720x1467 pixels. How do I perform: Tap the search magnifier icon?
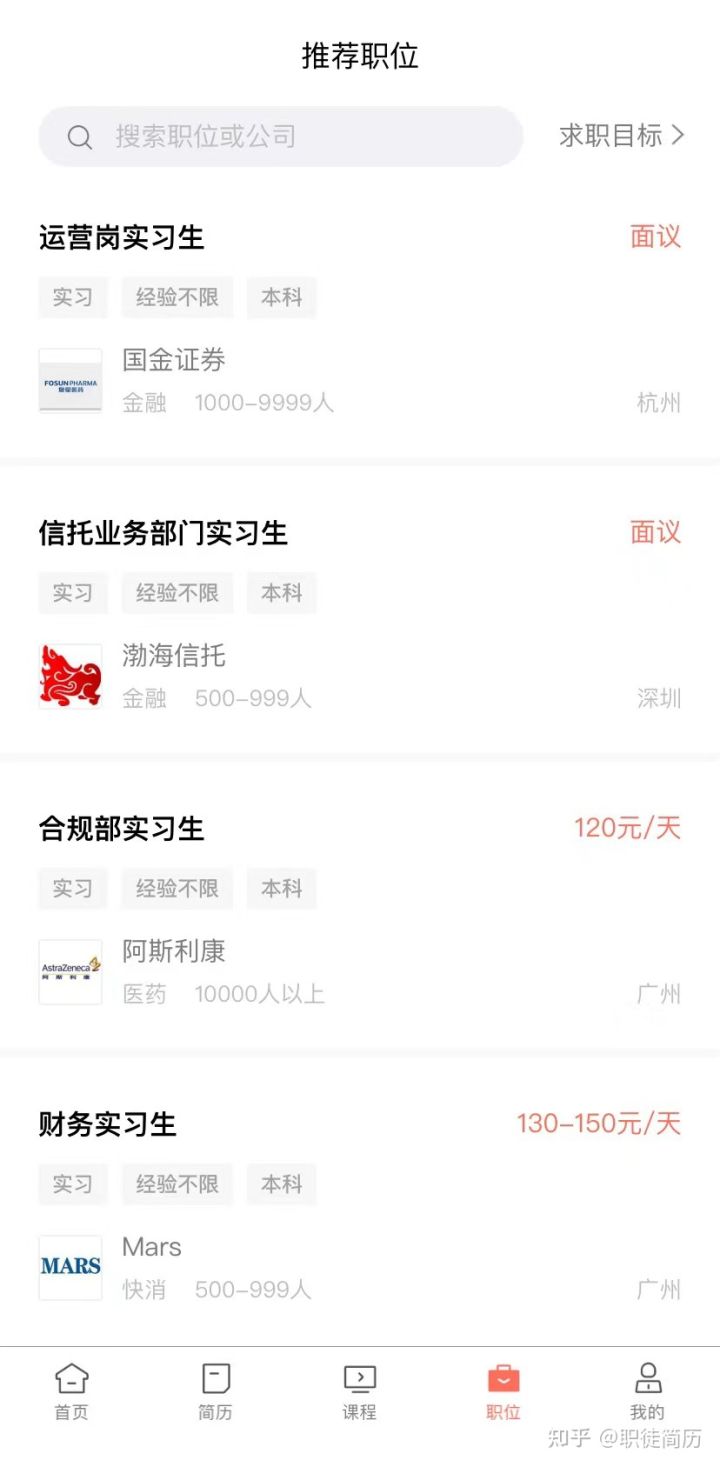pyautogui.click(x=80, y=137)
